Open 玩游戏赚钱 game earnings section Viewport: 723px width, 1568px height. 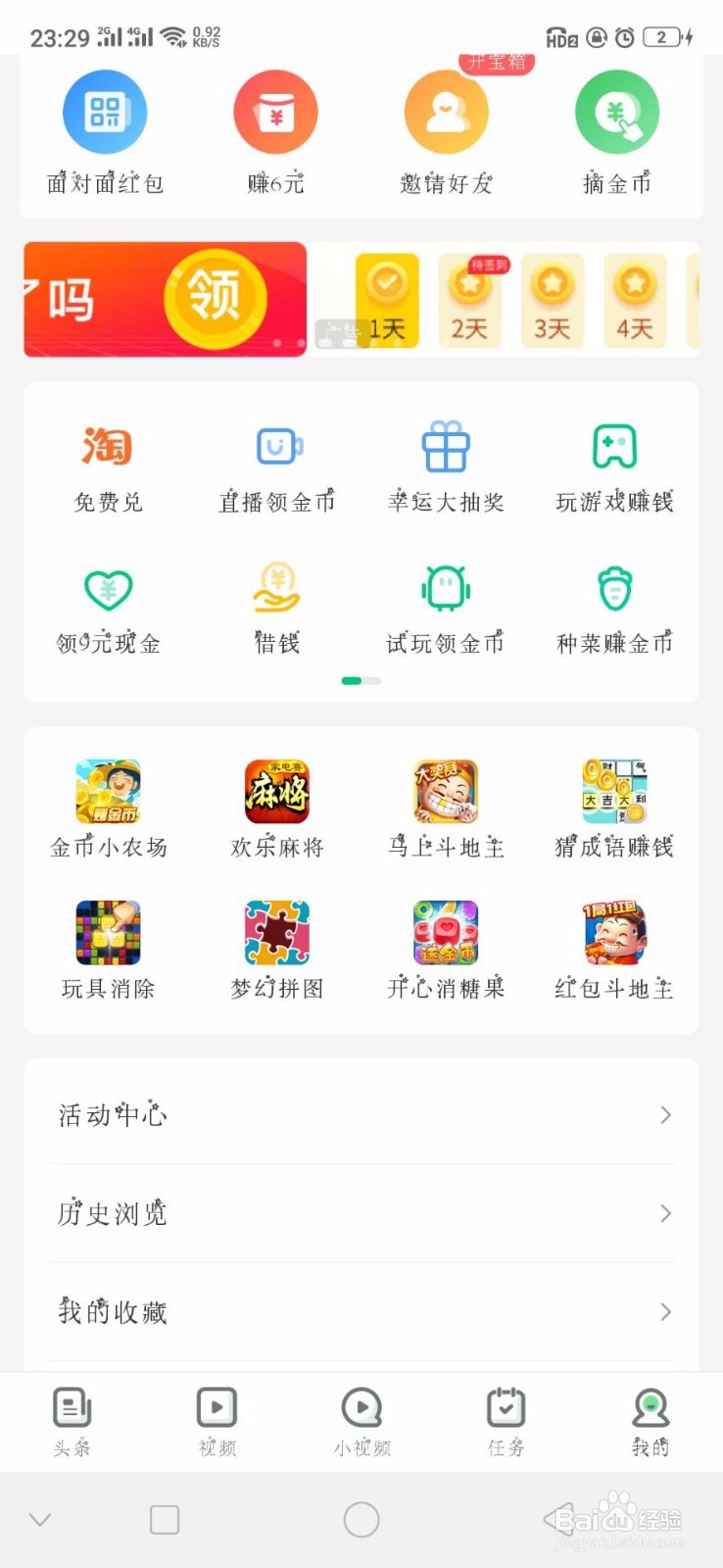coord(613,465)
